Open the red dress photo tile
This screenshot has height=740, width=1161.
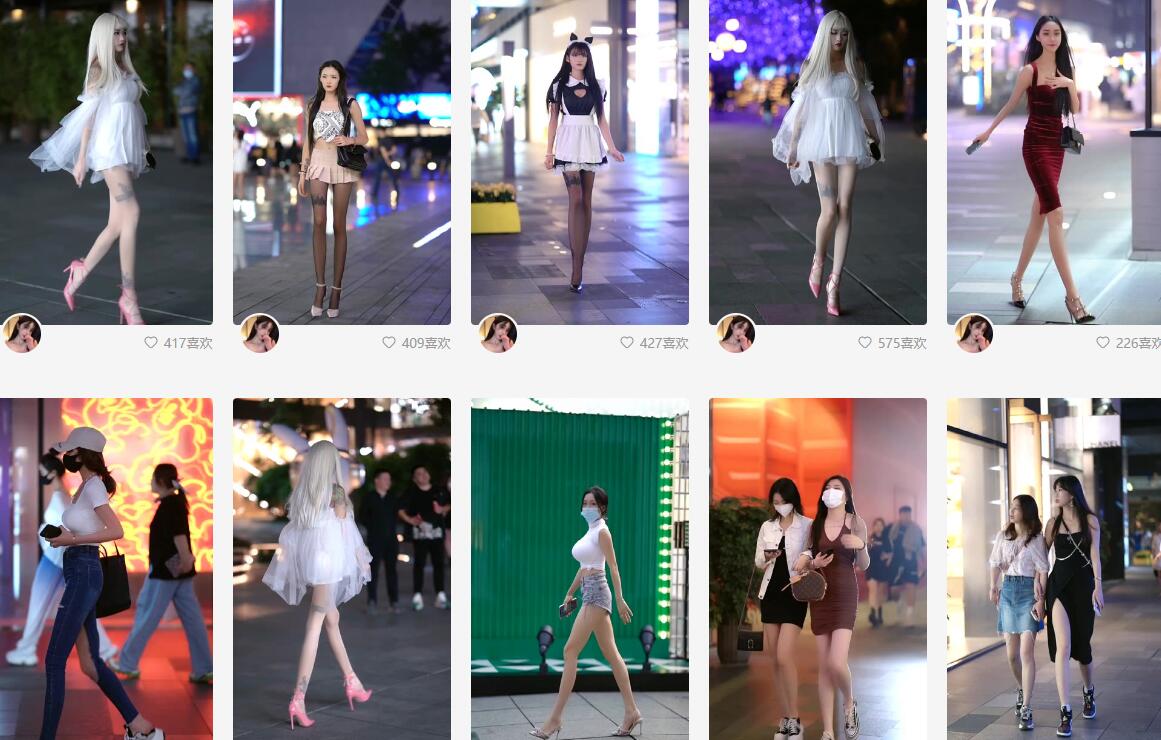point(1054,160)
